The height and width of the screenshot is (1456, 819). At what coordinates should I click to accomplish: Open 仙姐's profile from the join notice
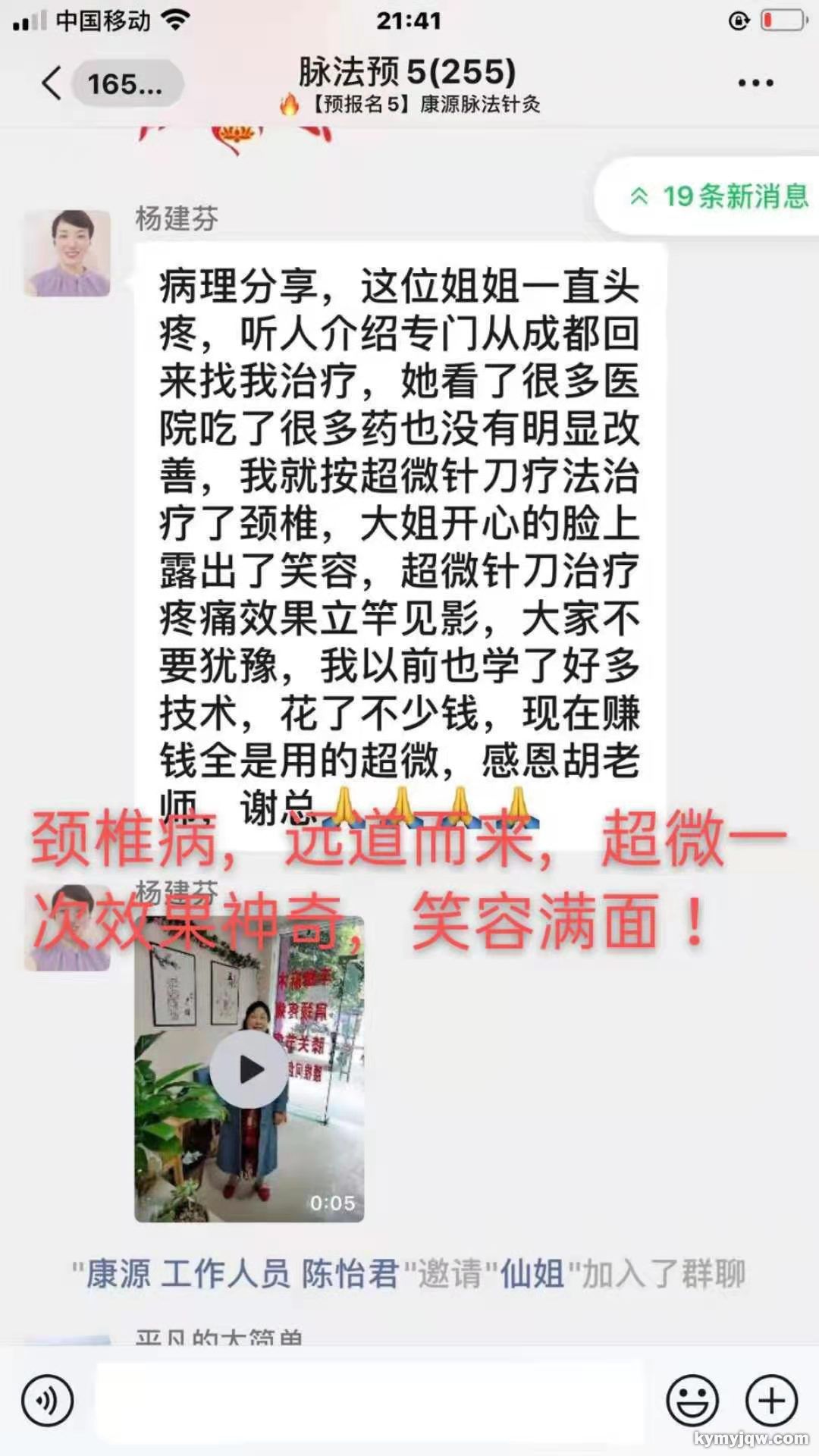pos(532,1275)
